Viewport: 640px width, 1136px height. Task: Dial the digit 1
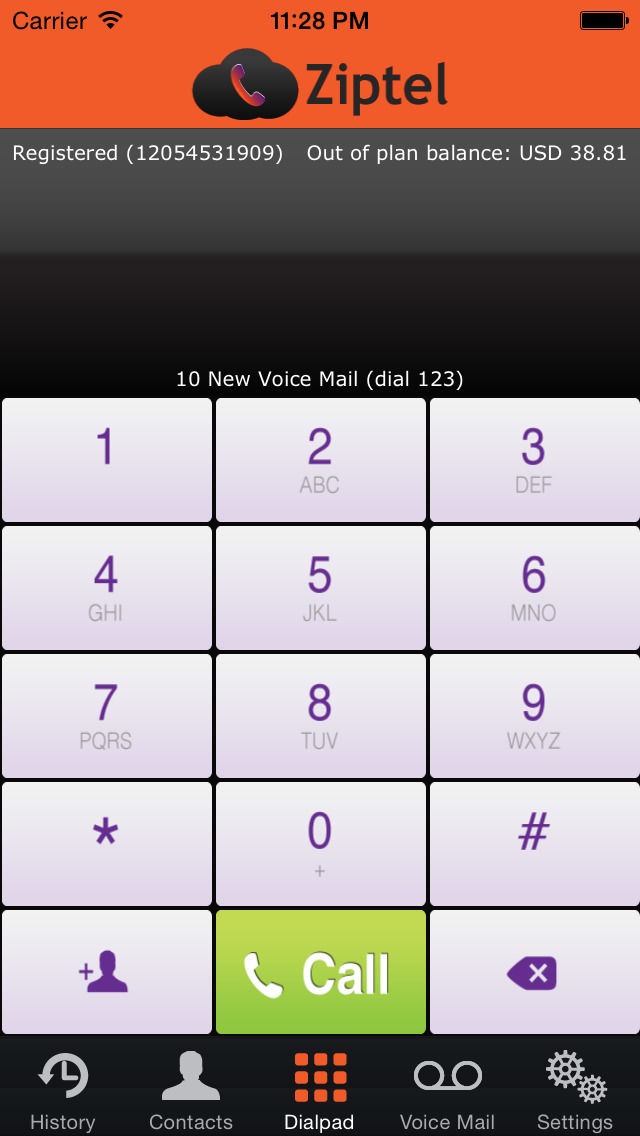107,460
